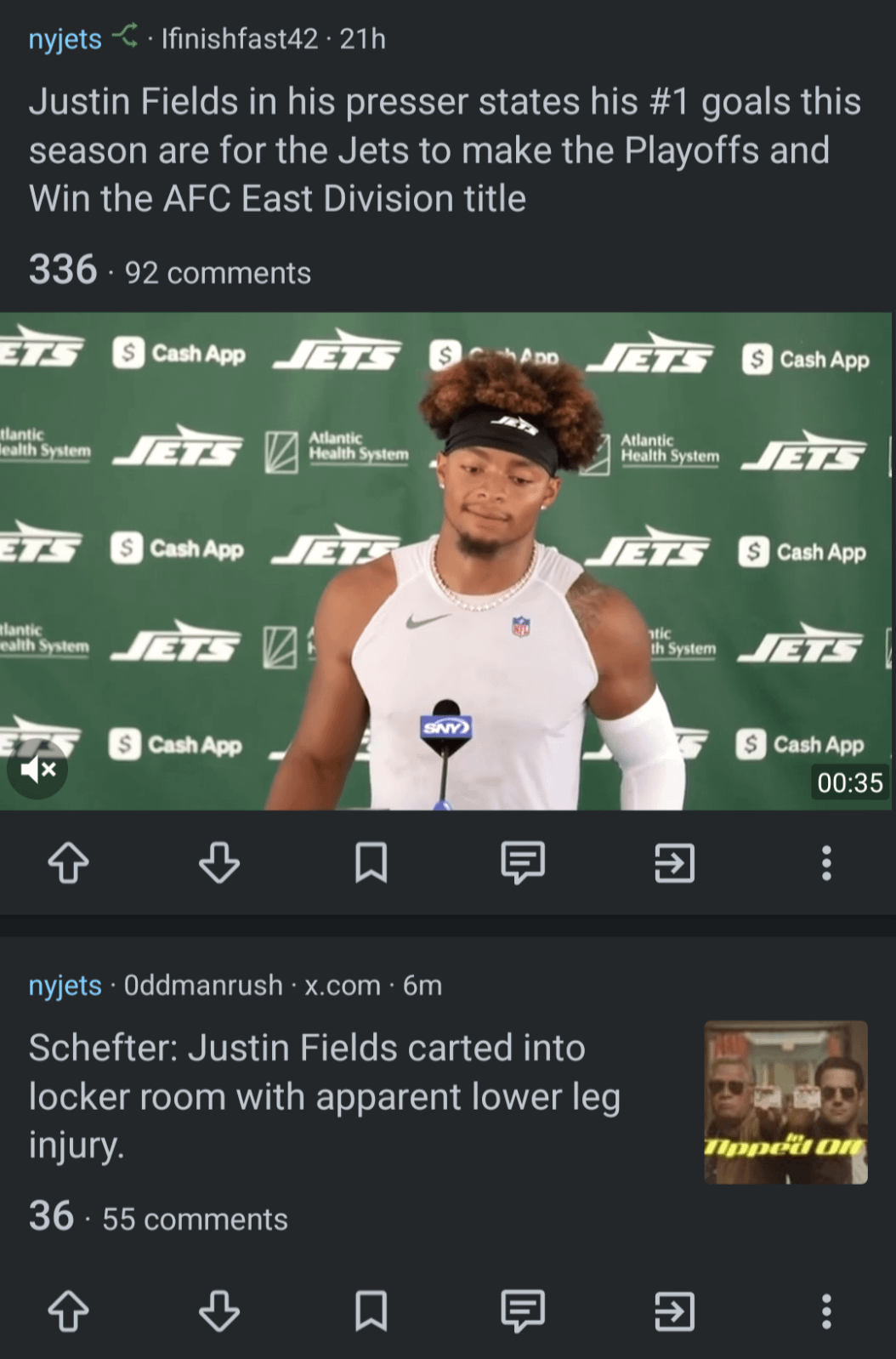Unmute the press conference video
896x1359 pixels.
[x=38, y=770]
